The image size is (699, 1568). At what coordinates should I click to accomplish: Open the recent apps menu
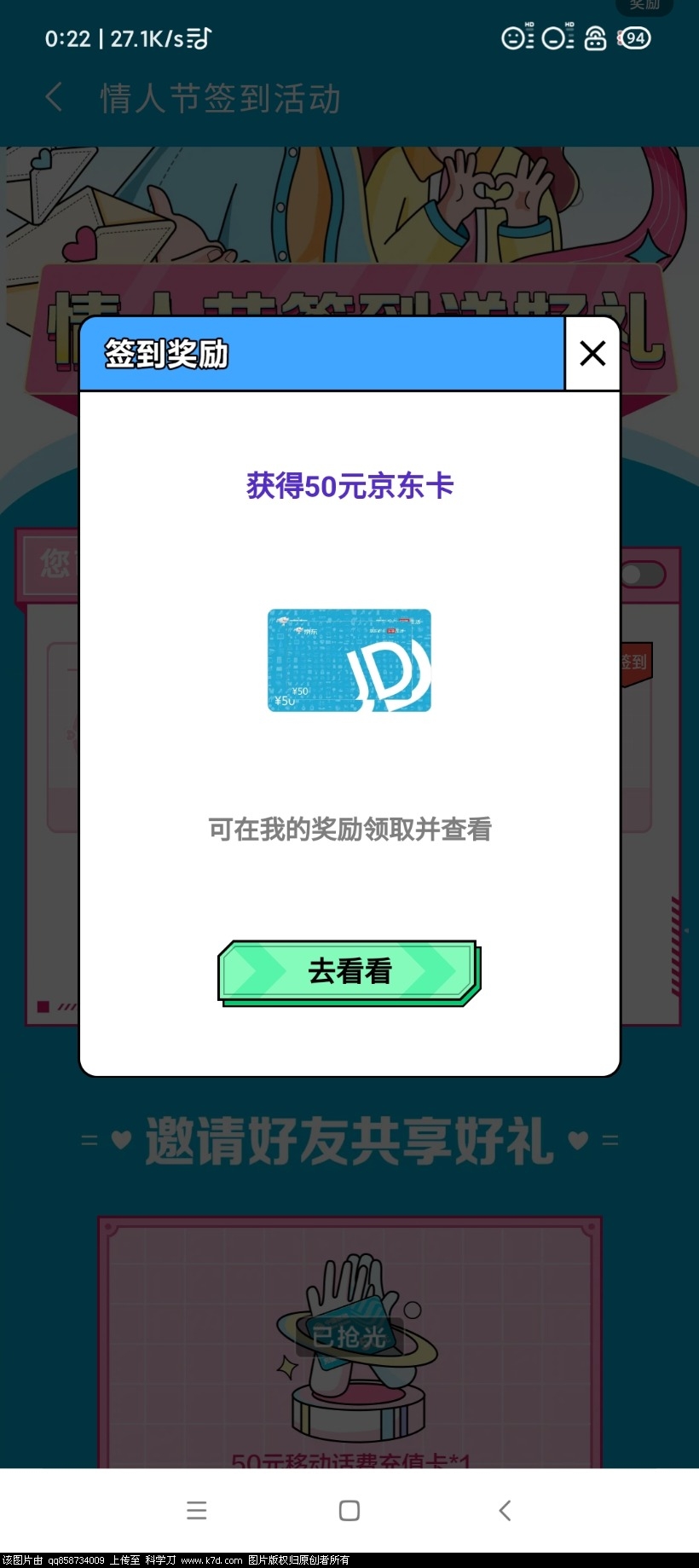coord(196,1511)
